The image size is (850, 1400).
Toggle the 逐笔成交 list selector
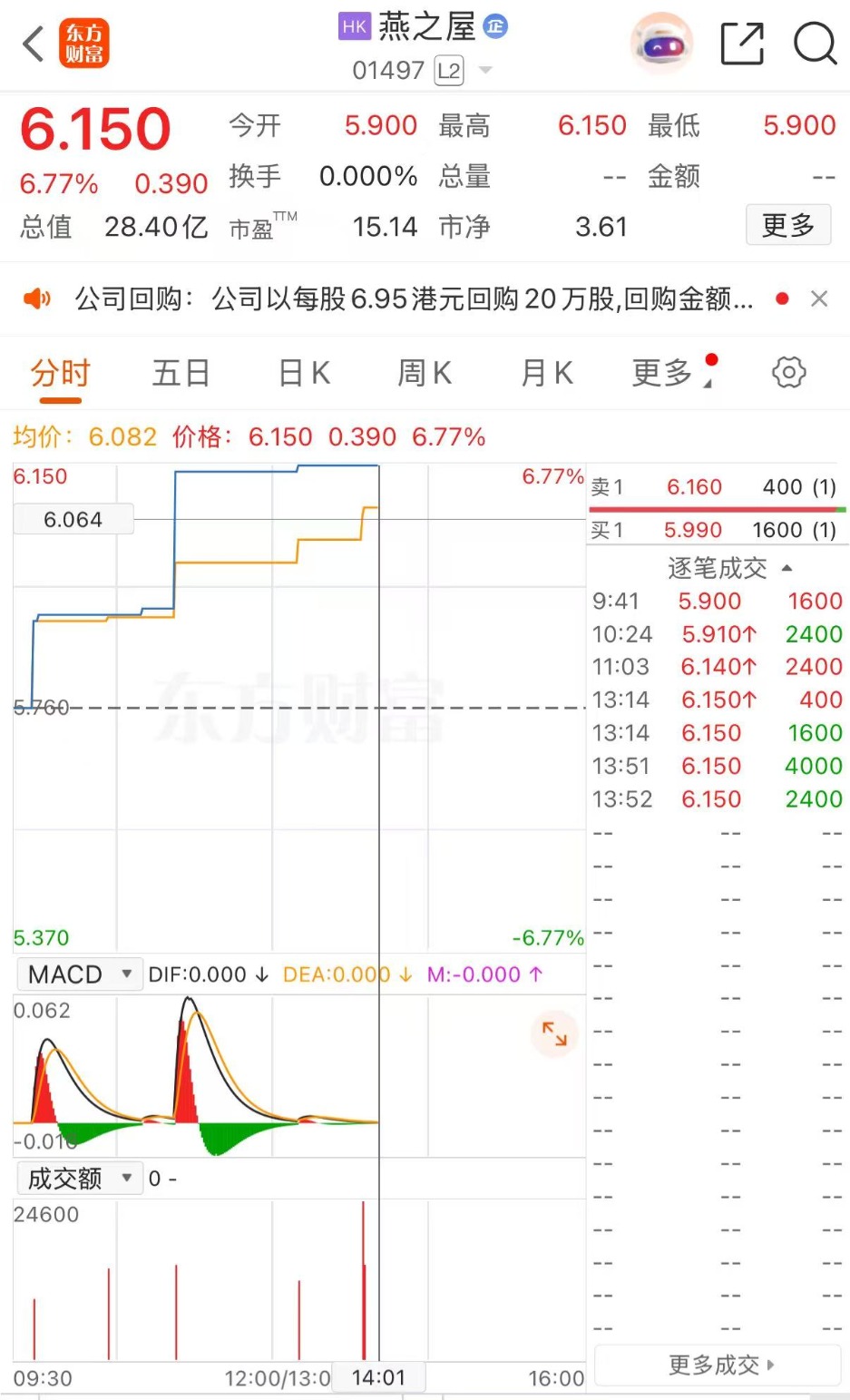(728, 569)
